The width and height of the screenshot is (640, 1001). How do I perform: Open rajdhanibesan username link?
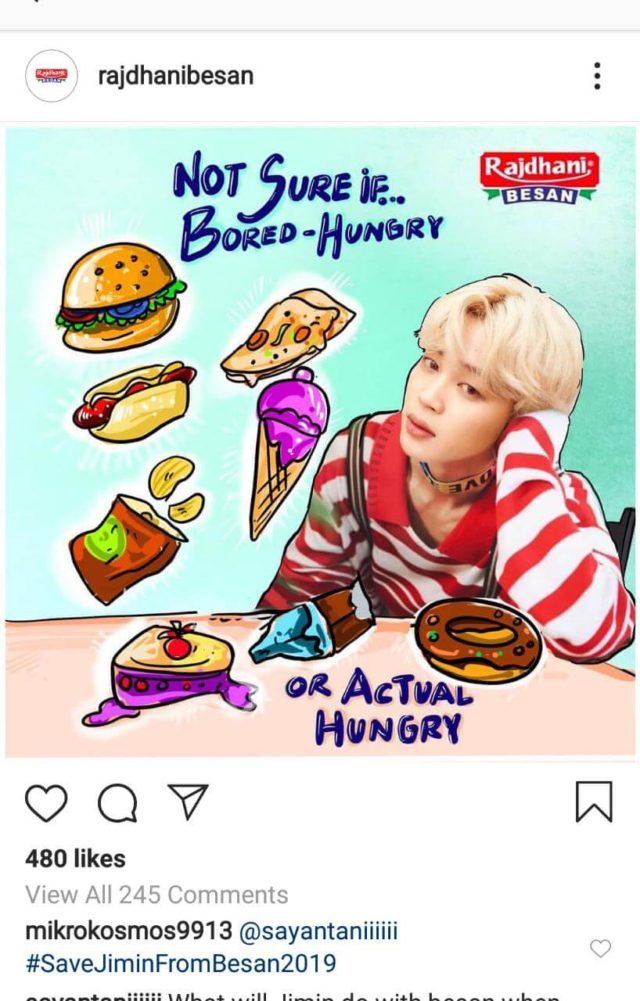coord(176,76)
